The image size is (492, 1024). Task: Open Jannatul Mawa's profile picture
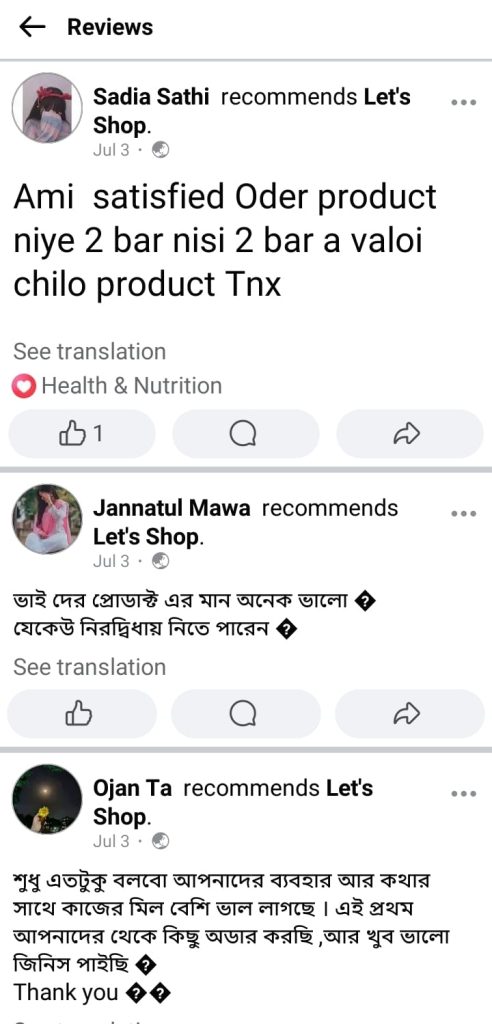pos(47,519)
